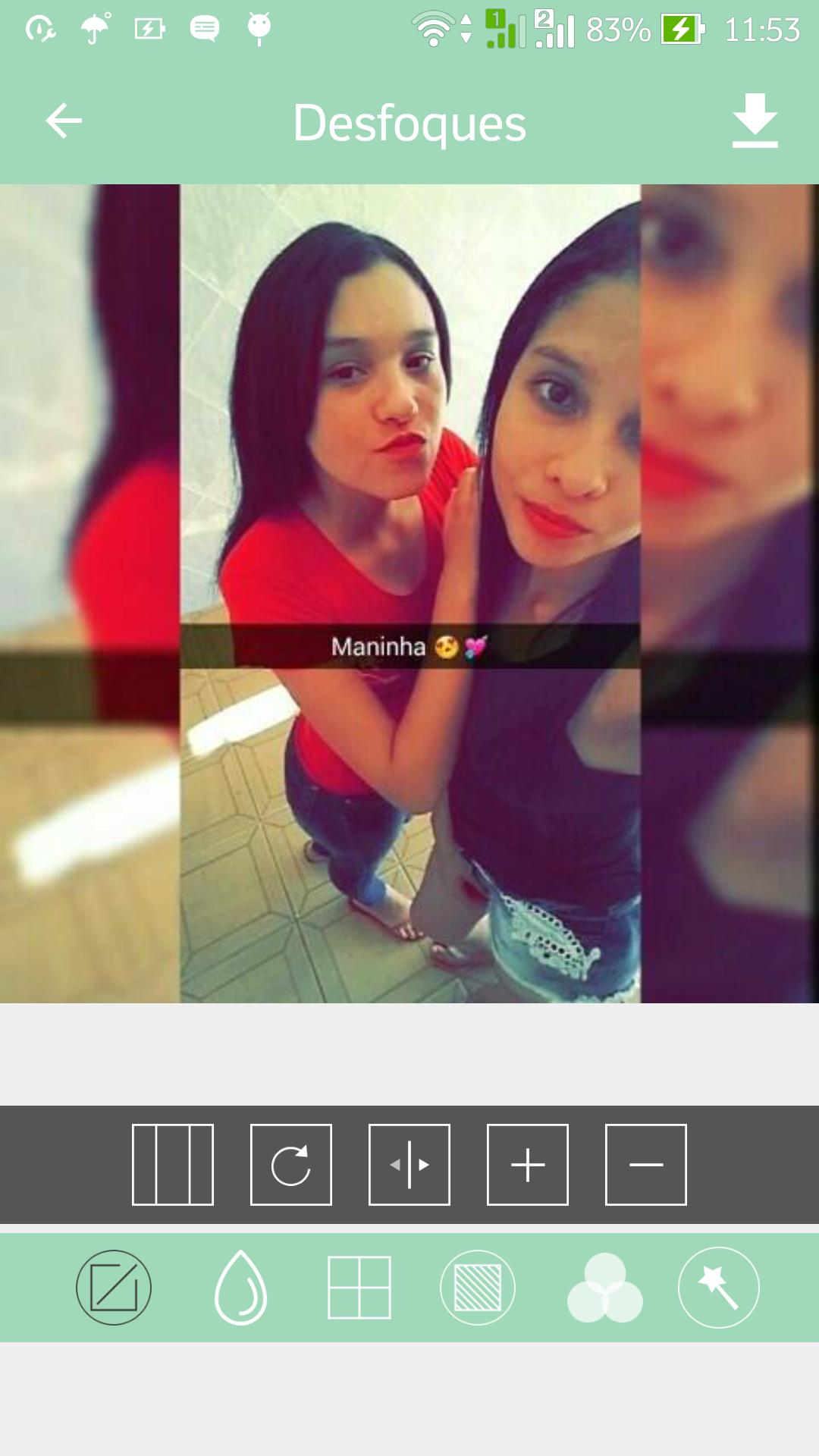The width and height of the screenshot is (819, 1456).
Task: Open the magic wand effects
Action: pyautogui.click(x=718, y=1288)
